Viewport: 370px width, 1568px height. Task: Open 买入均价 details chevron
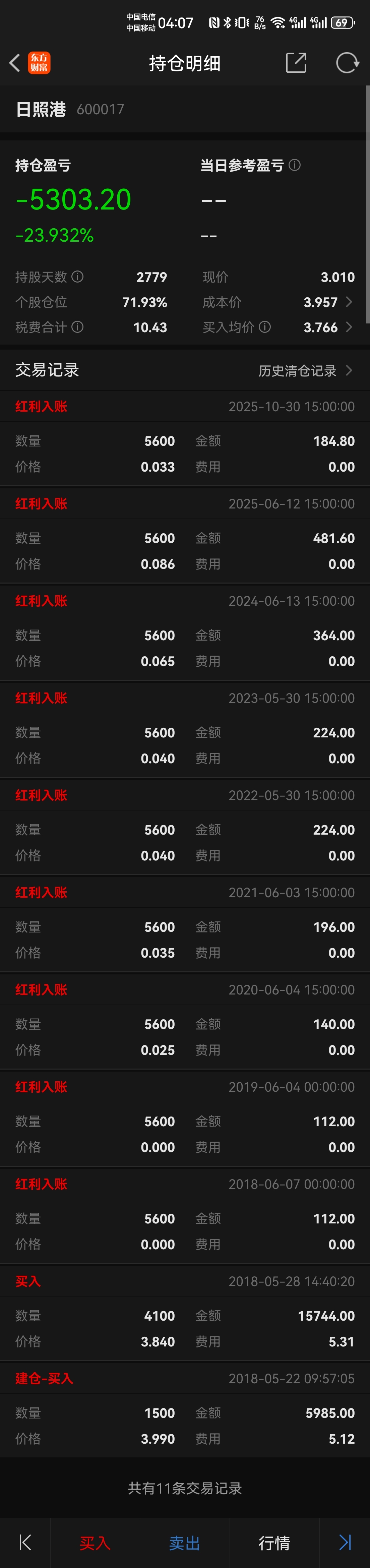click(349, 327)
